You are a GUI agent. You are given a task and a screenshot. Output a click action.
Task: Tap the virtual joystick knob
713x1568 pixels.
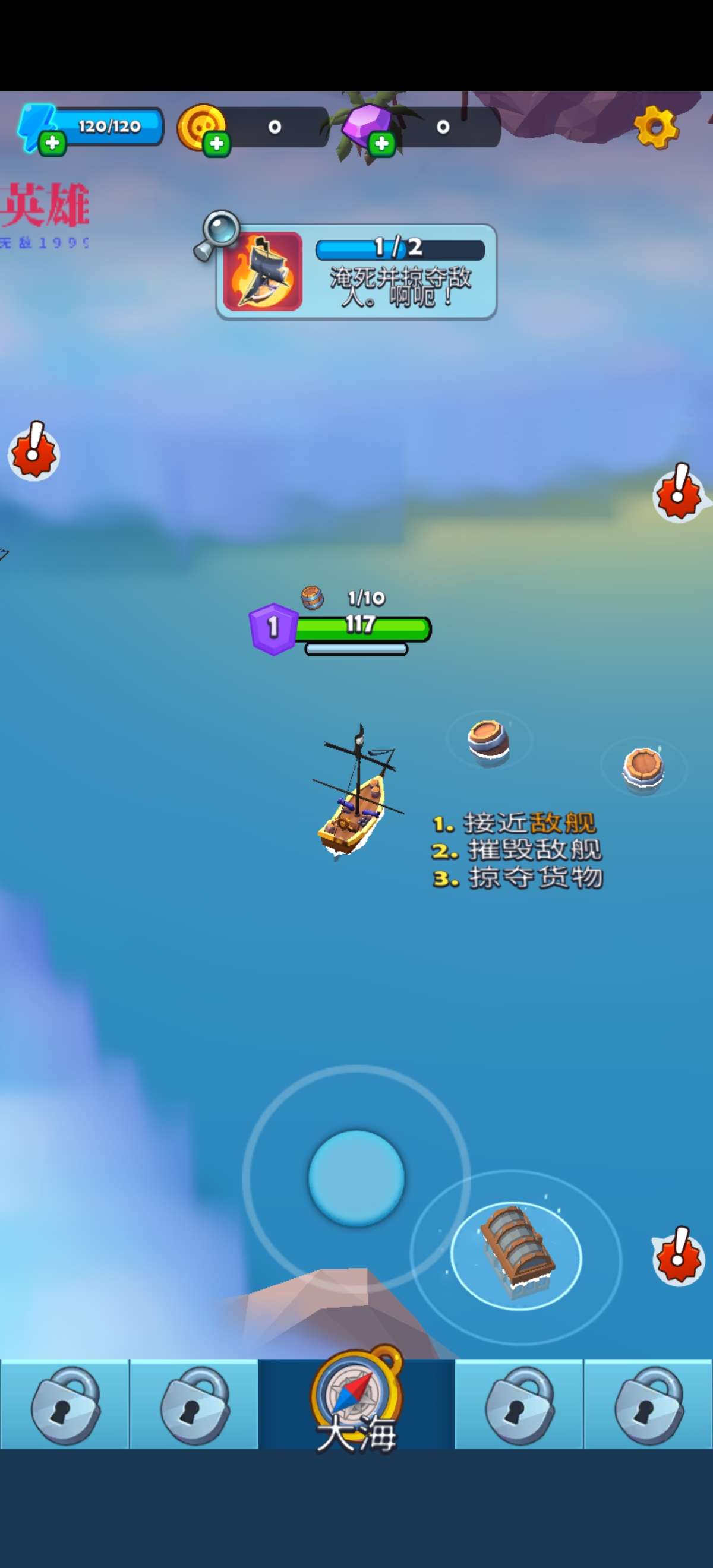point(356,1177)
